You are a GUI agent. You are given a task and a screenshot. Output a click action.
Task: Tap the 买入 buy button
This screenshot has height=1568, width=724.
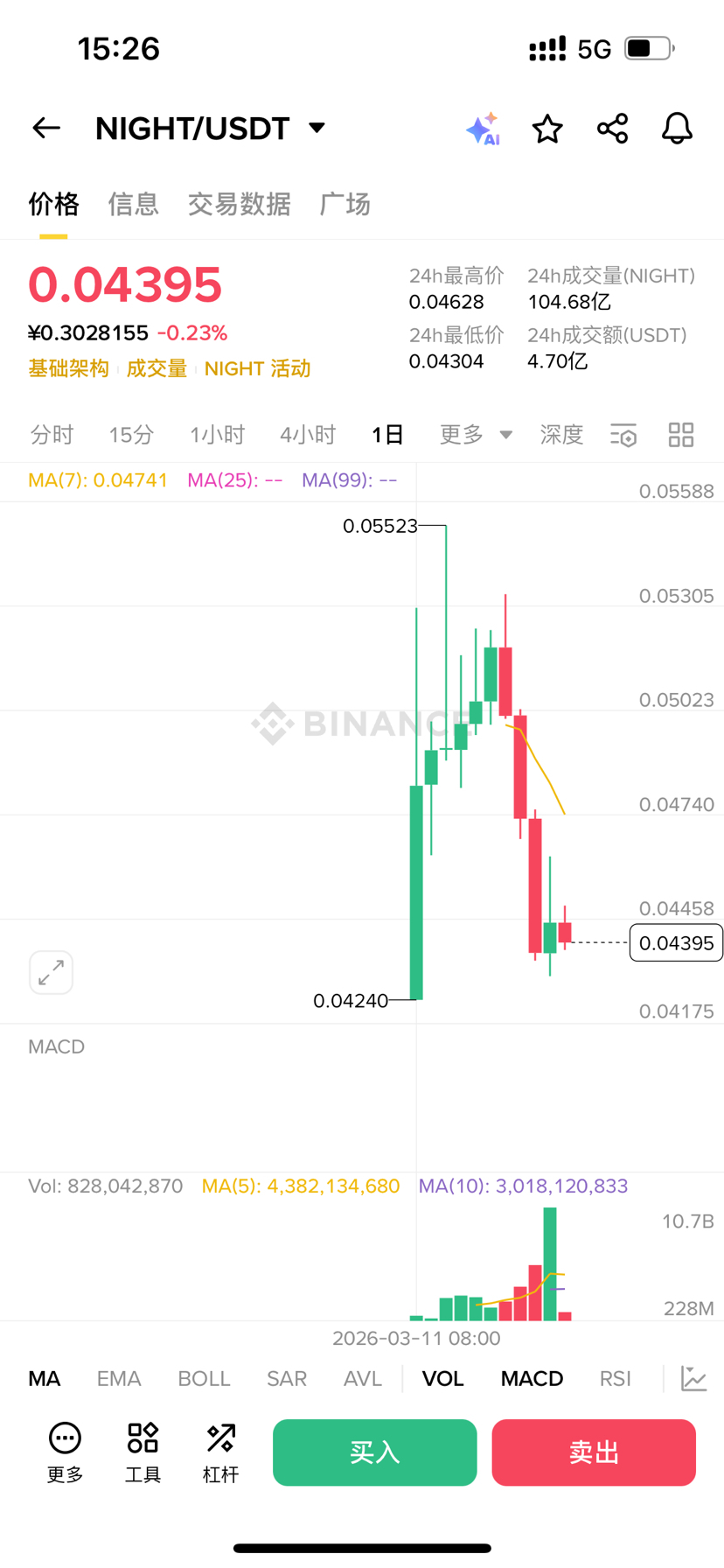[x=374, y=1452]
